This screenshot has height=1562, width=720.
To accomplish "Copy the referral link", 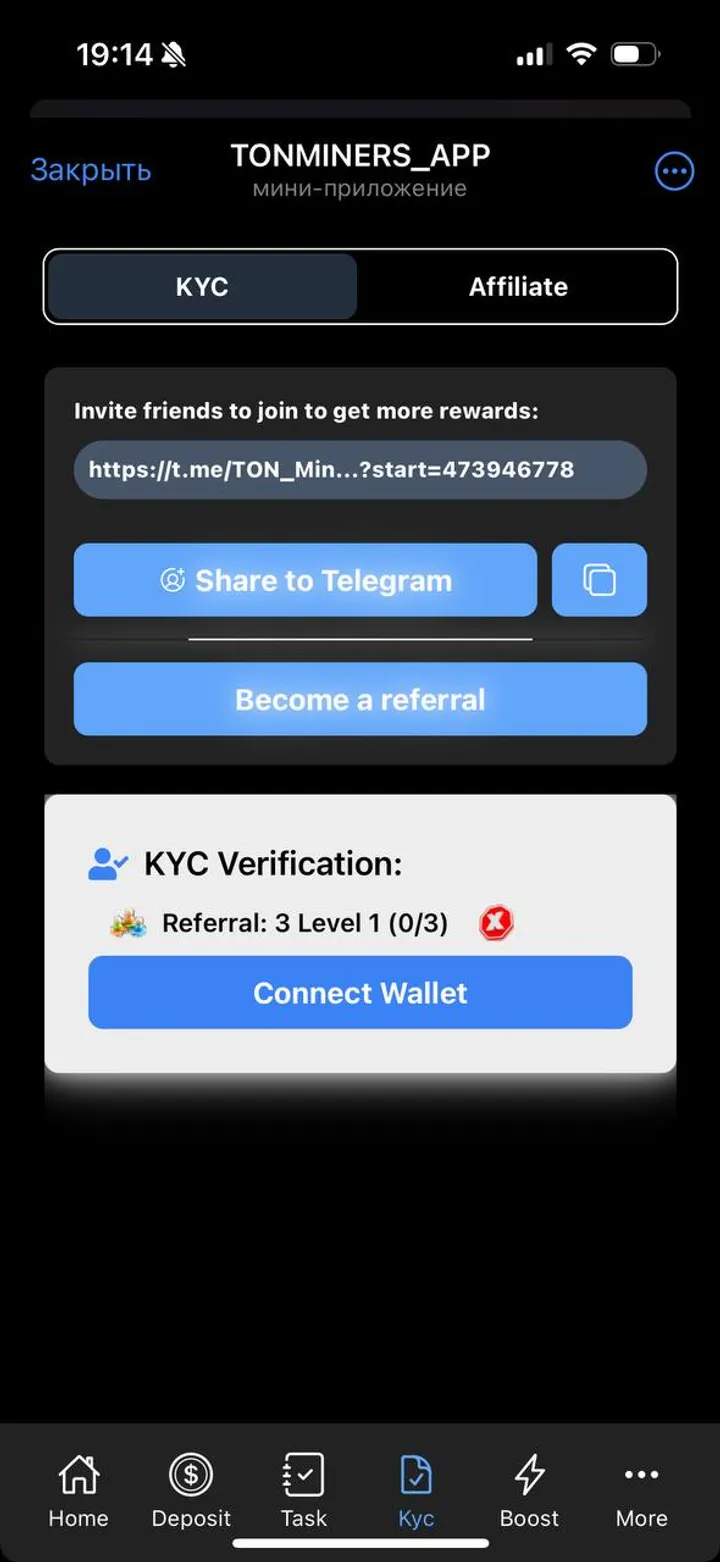I will click(599, 580).
